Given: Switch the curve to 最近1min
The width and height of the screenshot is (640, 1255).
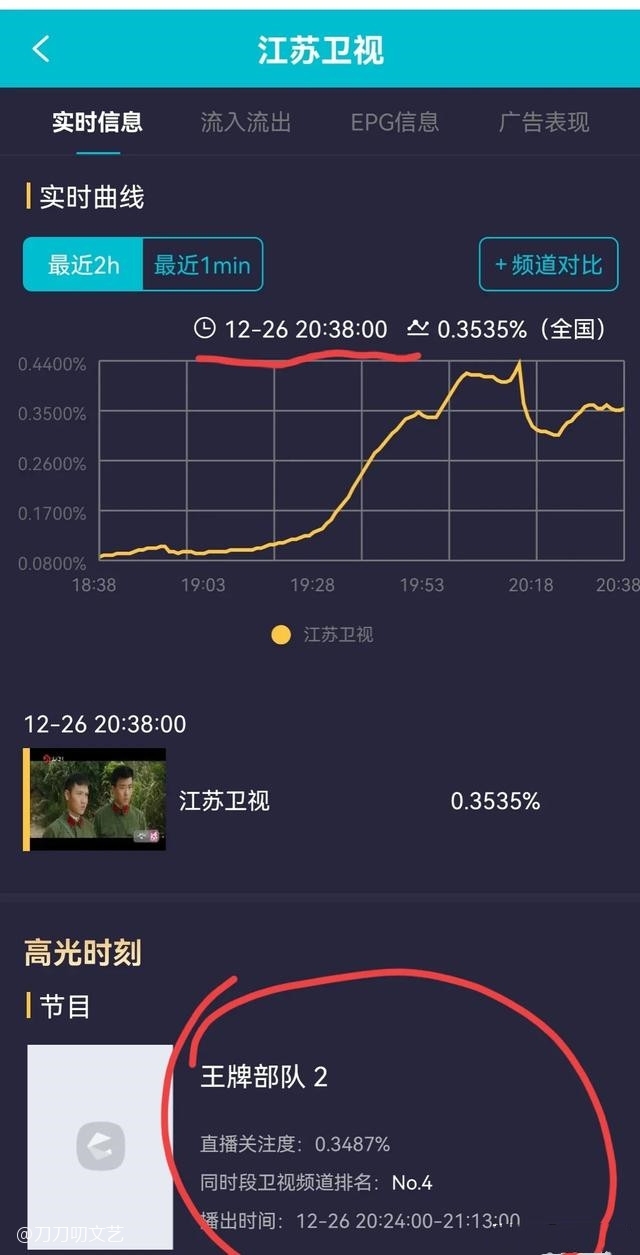Looking at the screenshot, I should [x=202, y=265].
